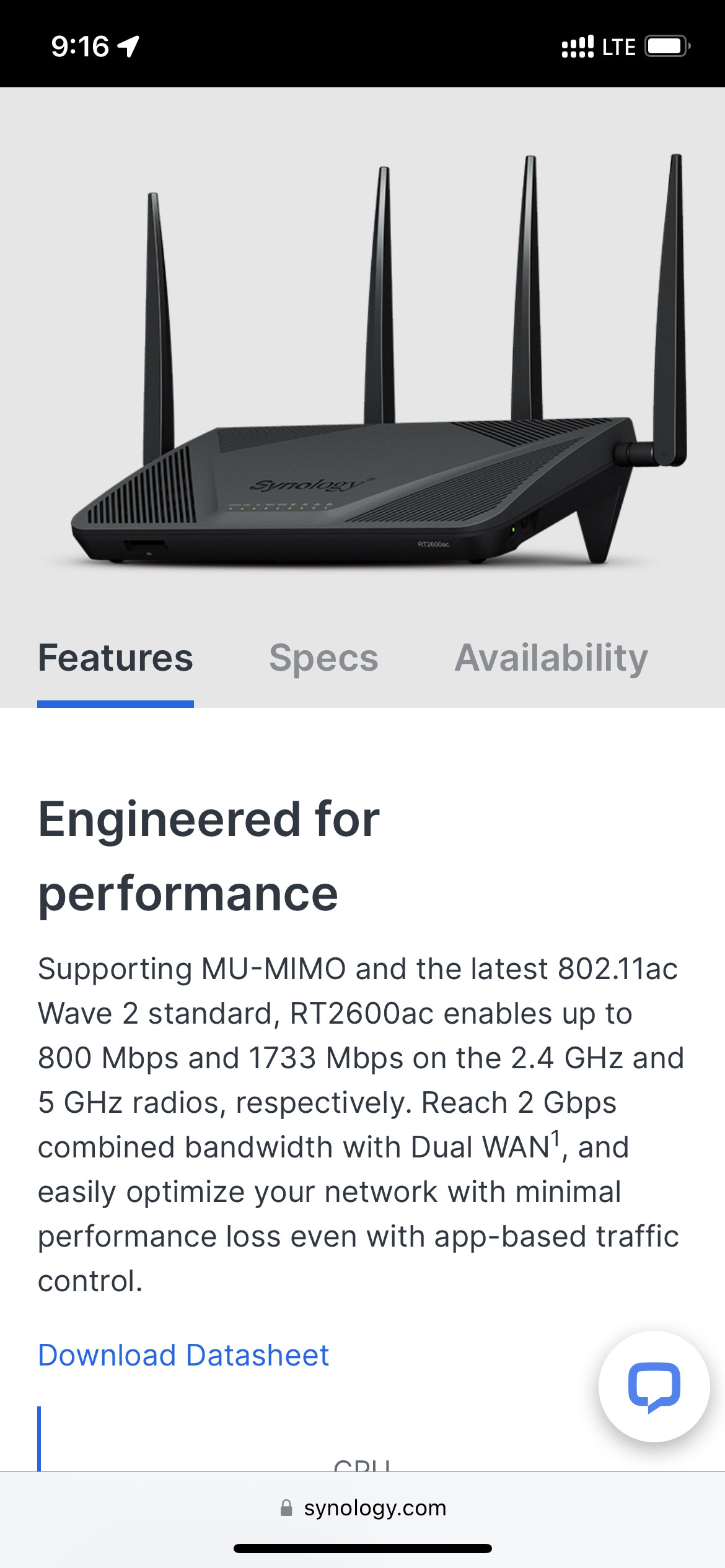Select the Features tab

[116, 658]
